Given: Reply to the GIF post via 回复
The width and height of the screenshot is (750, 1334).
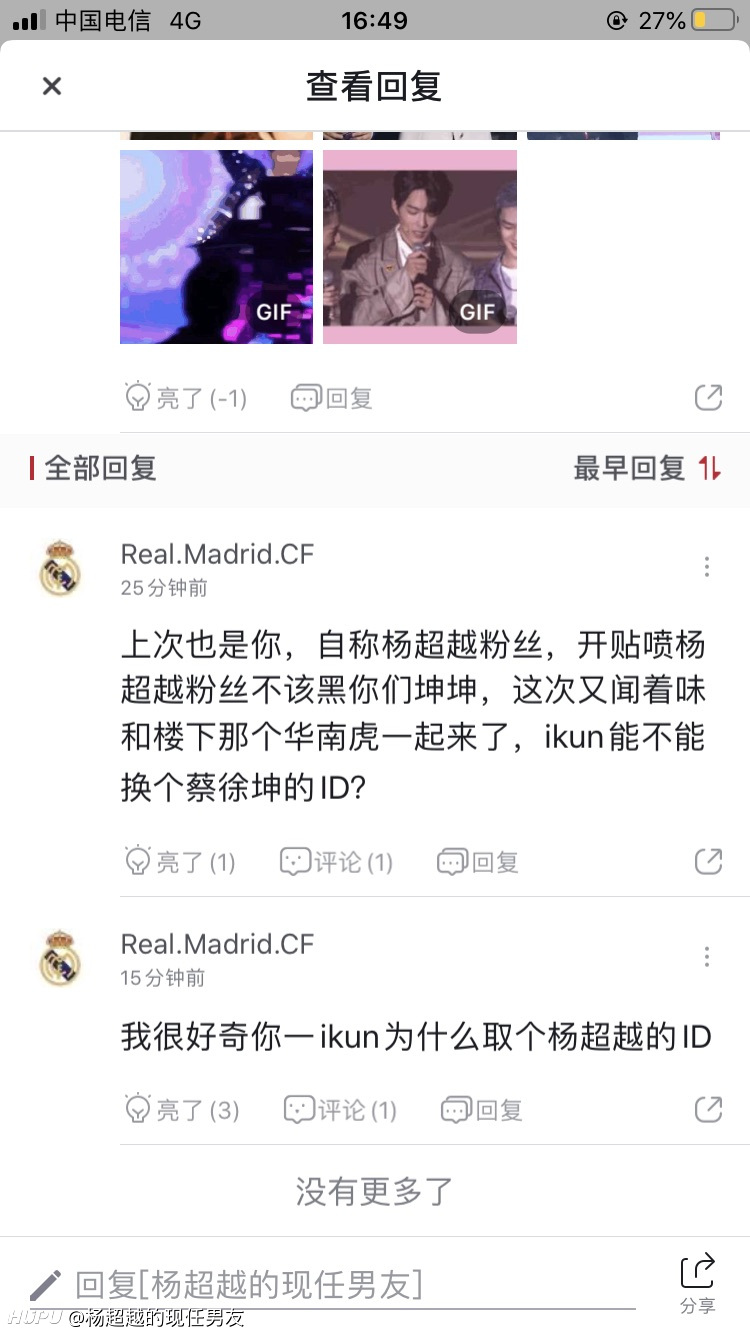Looking at the screenshot, I should (332, 398).
